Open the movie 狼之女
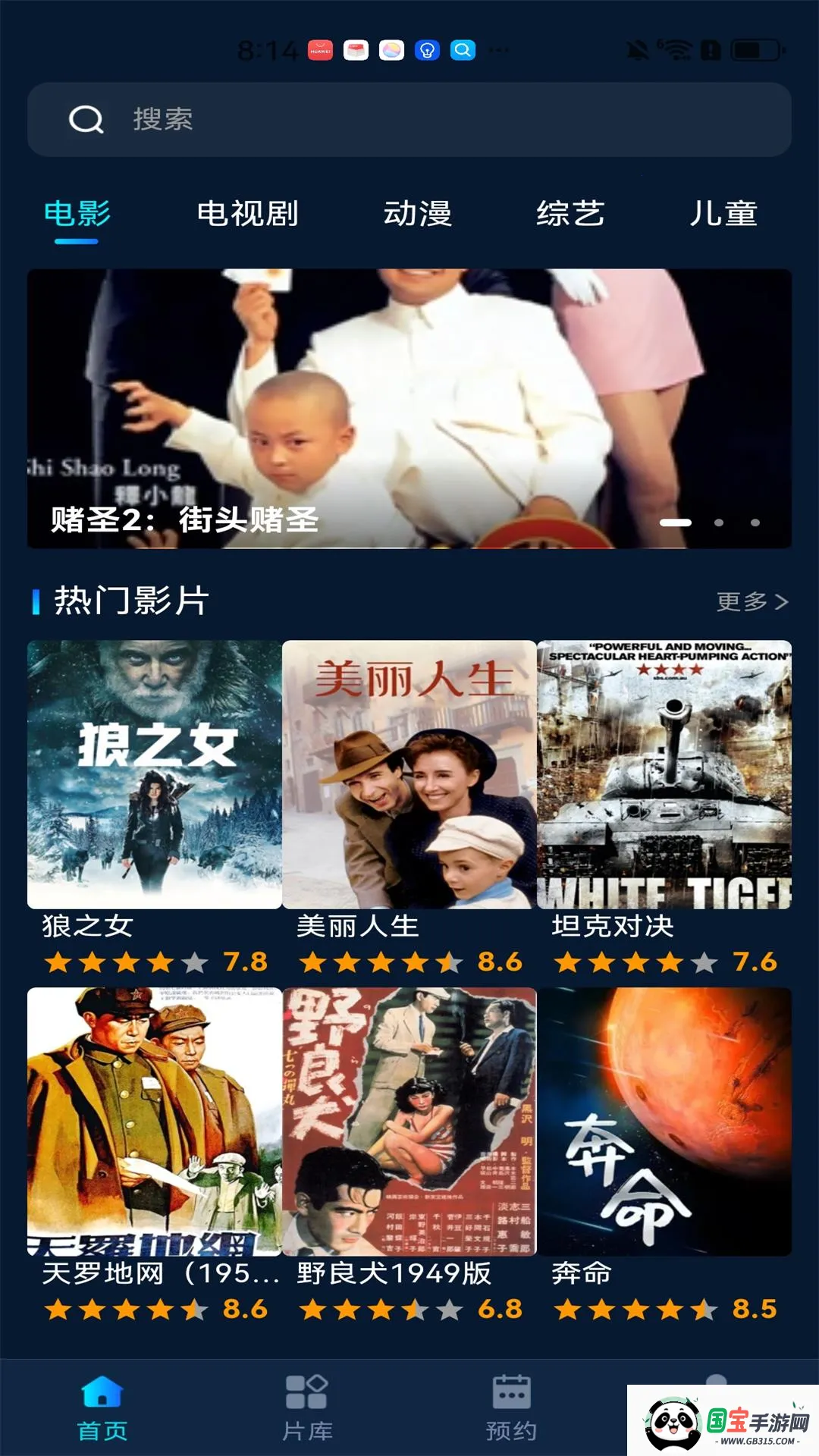This screenshot has width=819, height=1456. pos(155,775)
